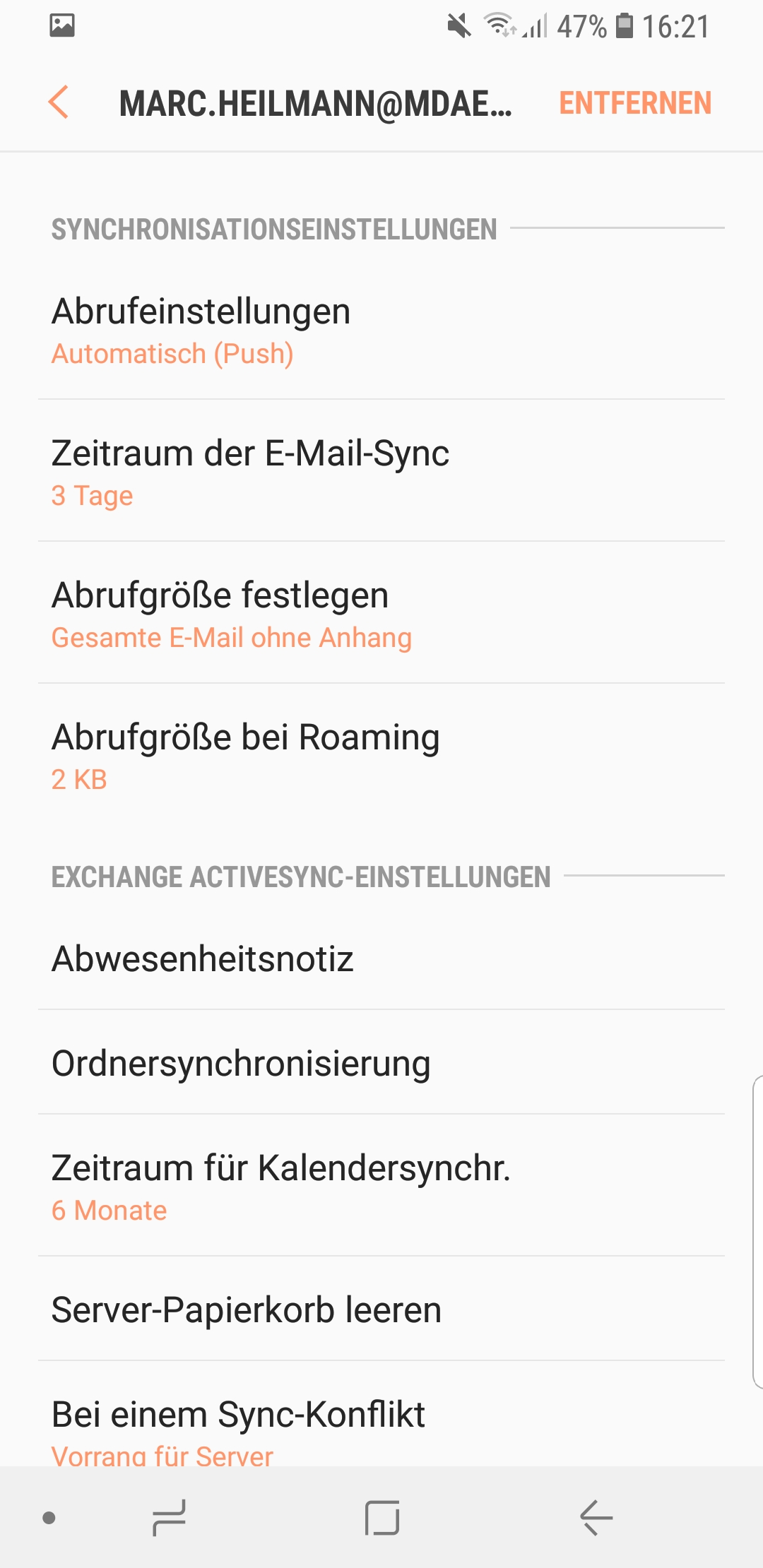Change Zeitraum für Kalendersynchr.
Image resolution: width=763 pixels, height=1568 pixels.
[x=381, y=1187]
